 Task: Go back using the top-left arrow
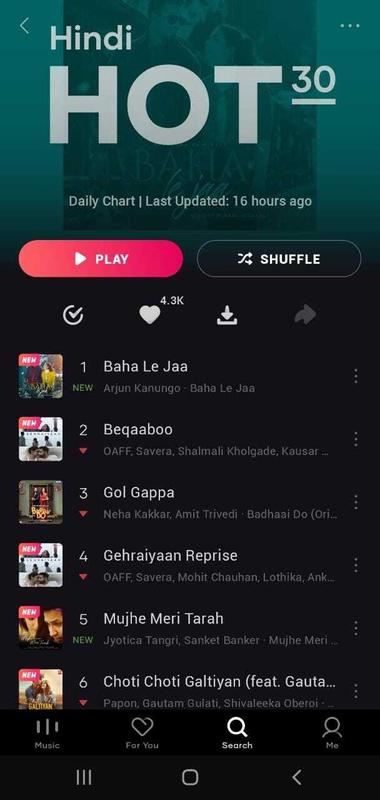pyautogui.click(x=24, y=26)
